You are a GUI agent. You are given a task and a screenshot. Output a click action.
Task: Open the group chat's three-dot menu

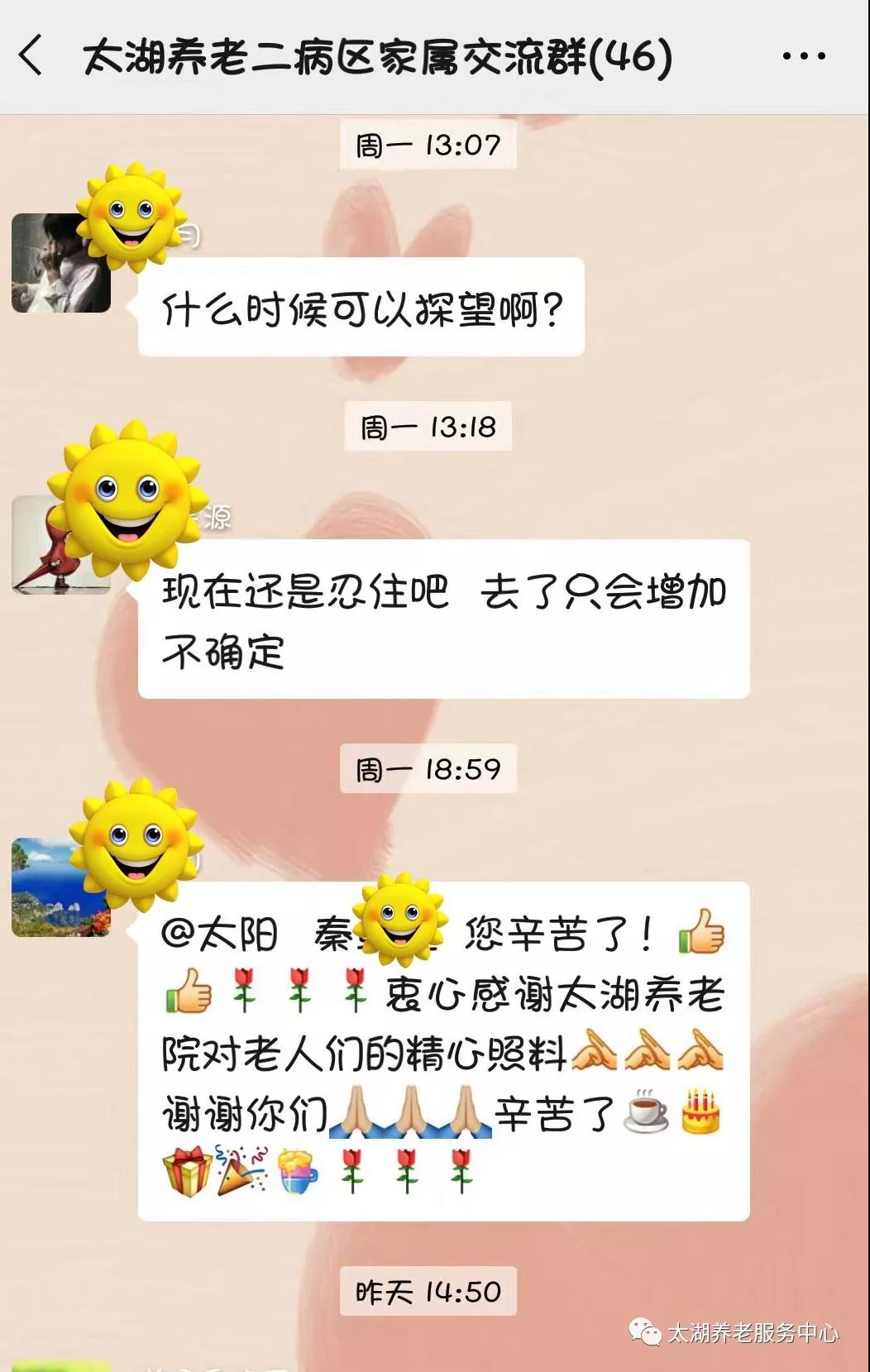(803, 57)
